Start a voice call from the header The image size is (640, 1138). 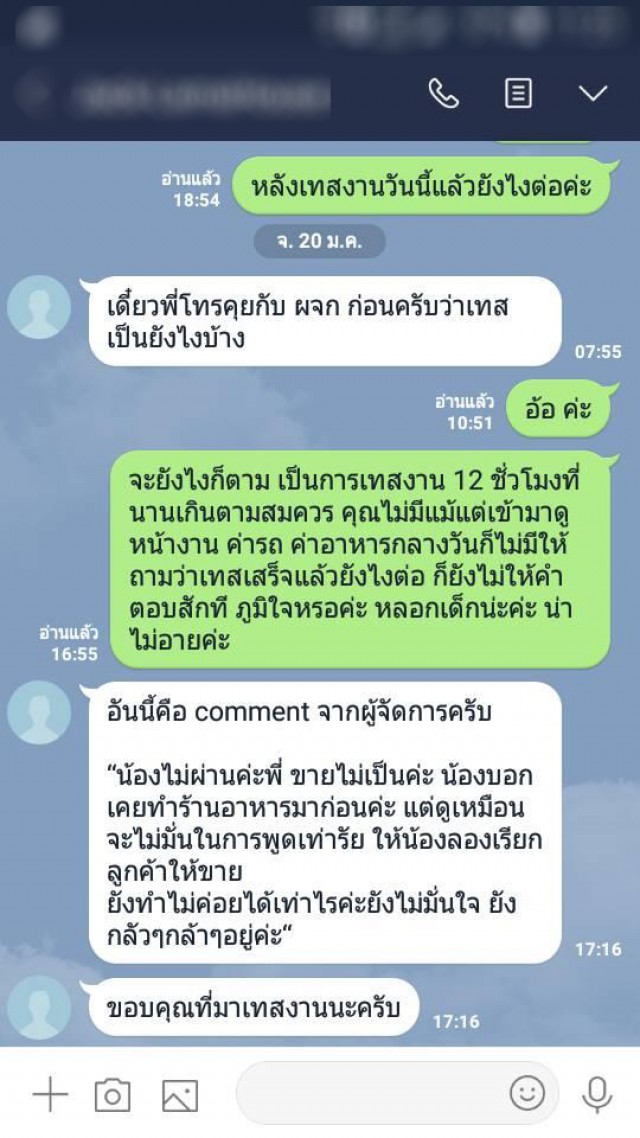pos(443,94)
